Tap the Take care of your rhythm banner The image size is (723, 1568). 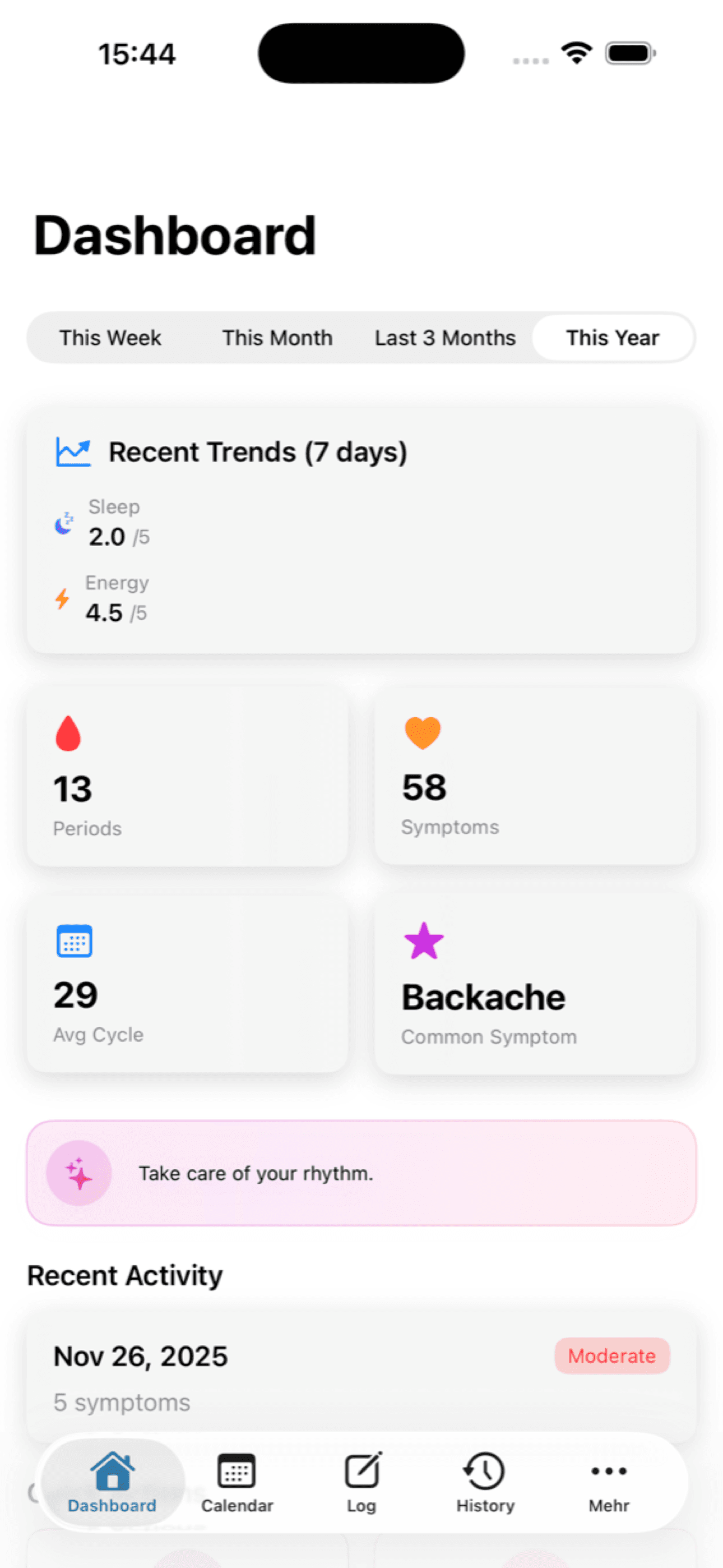click(361, 1172)
